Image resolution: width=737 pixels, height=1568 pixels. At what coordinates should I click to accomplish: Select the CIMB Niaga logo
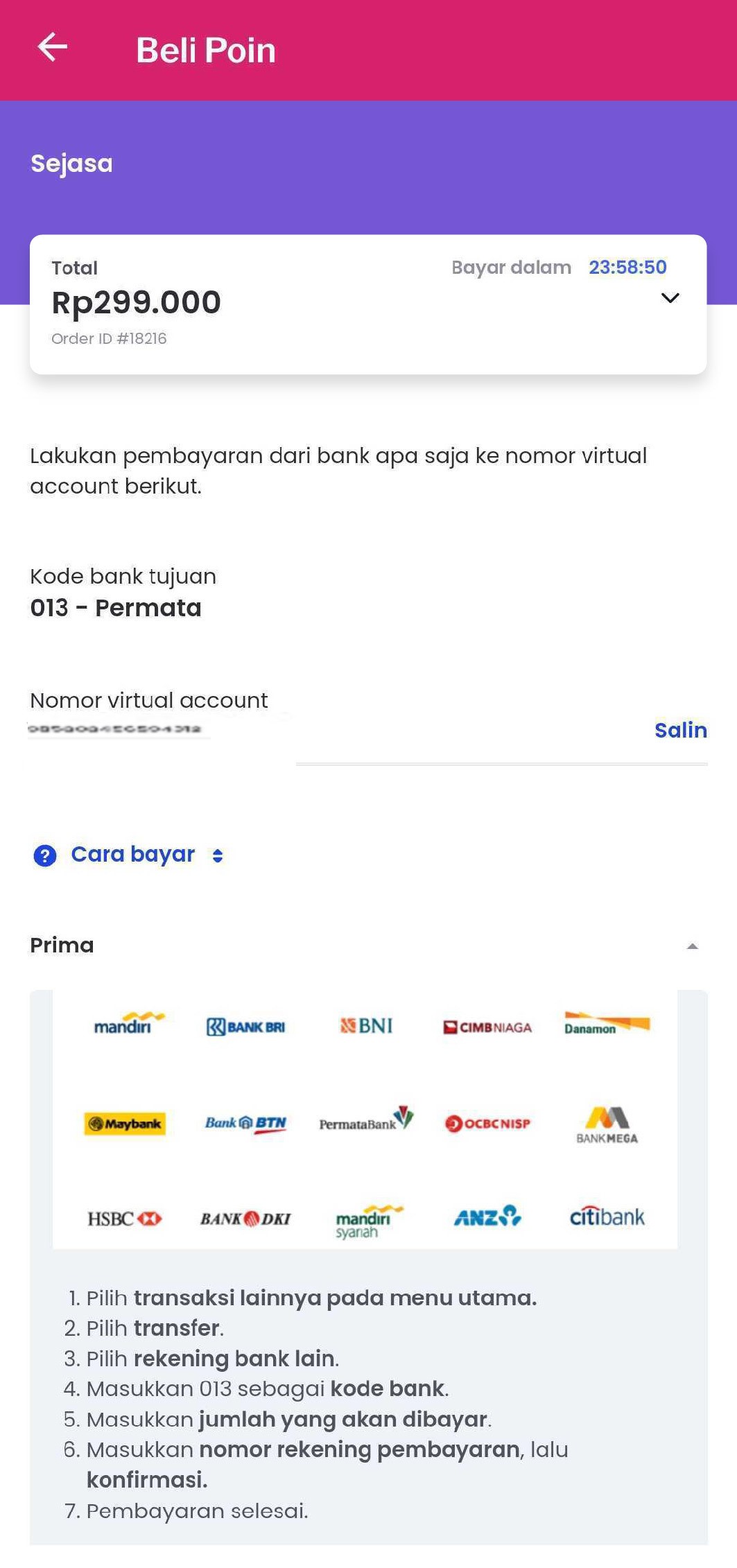click(x=487, y=1027)
